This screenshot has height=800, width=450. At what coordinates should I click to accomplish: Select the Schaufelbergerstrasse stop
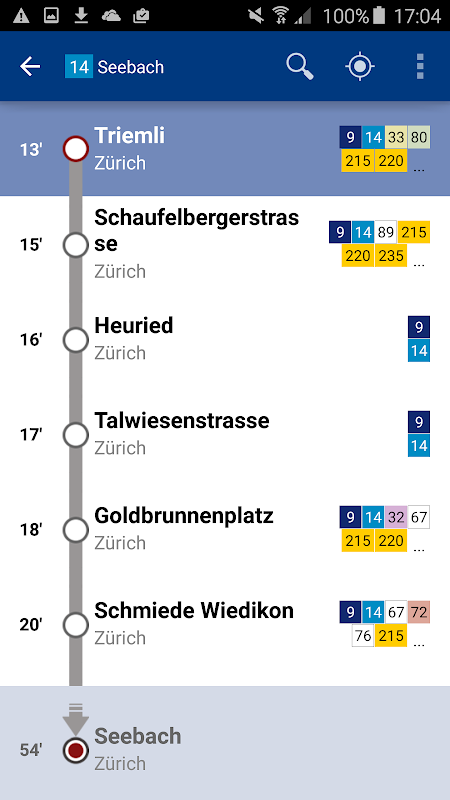coord(225,244)
